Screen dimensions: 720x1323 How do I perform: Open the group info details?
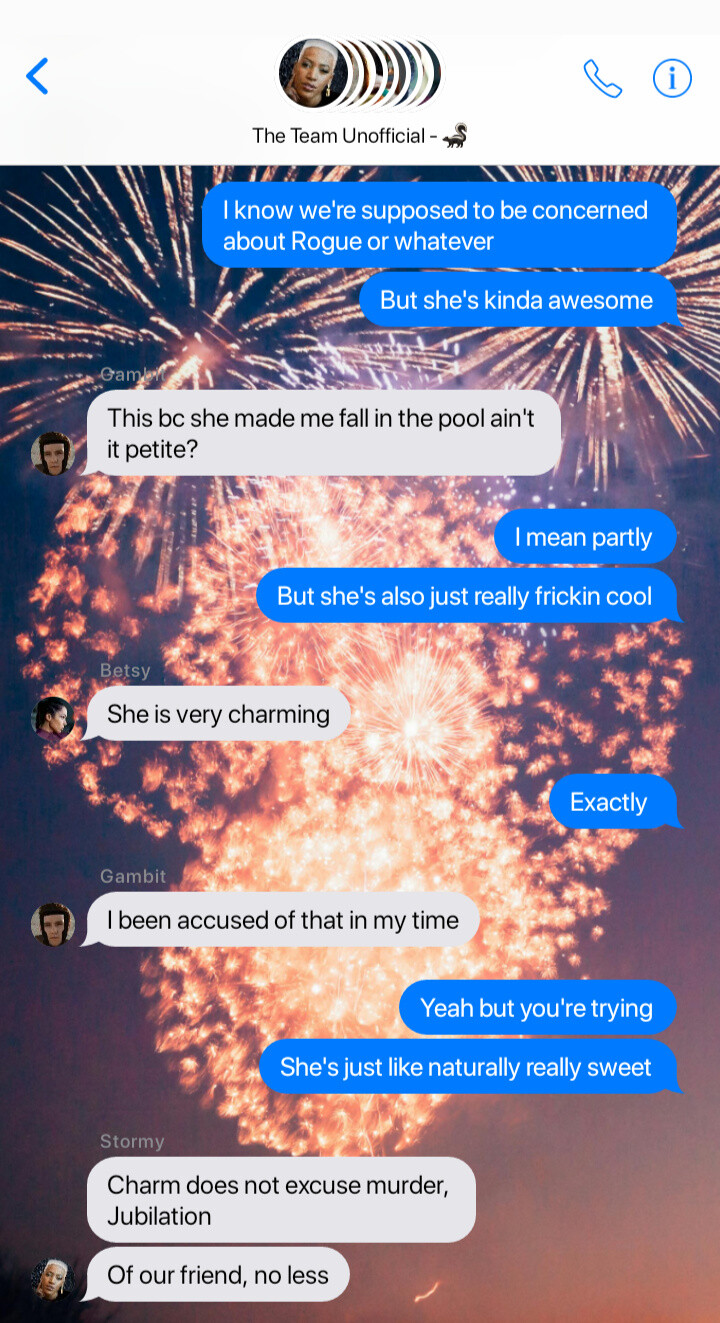(x=672, y=78)
